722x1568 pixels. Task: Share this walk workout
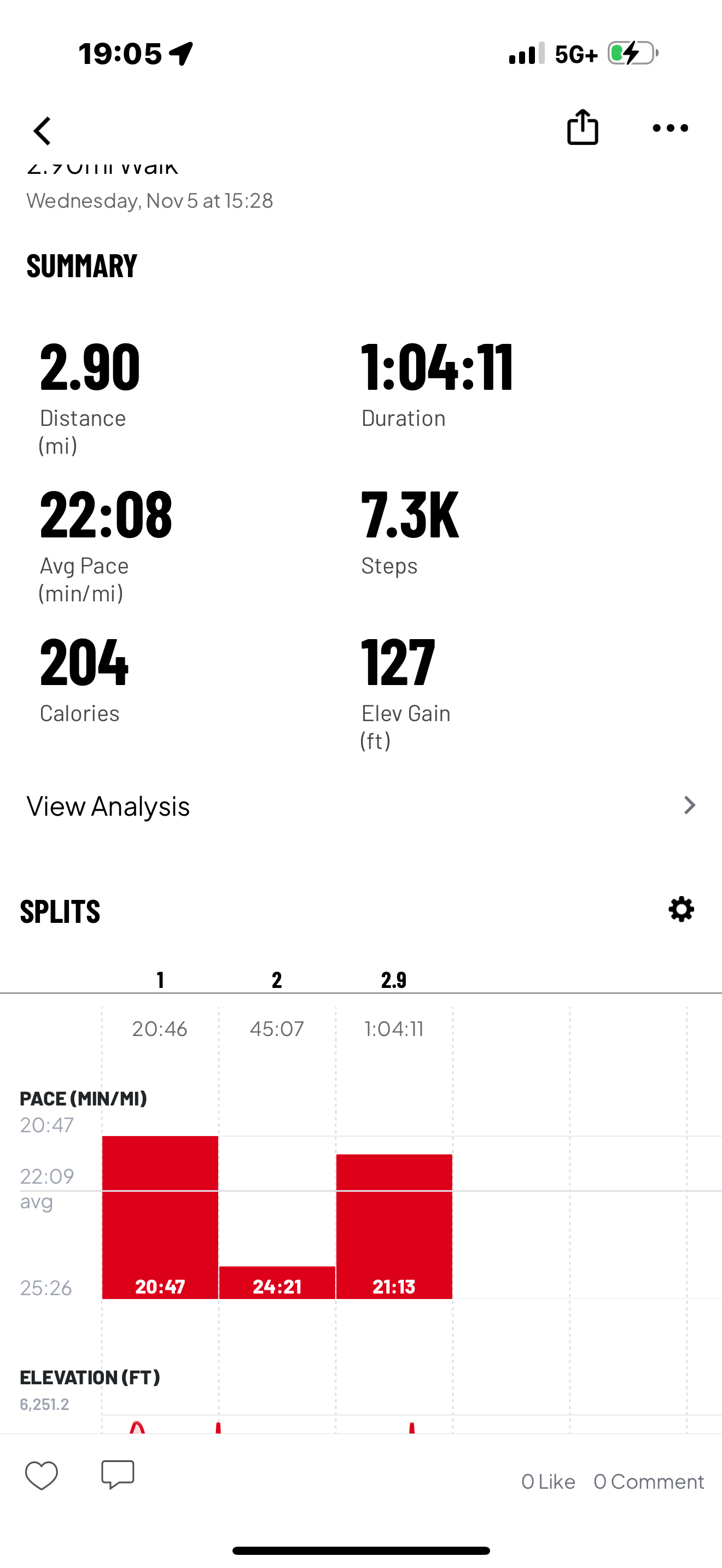(x=582, y=127)
